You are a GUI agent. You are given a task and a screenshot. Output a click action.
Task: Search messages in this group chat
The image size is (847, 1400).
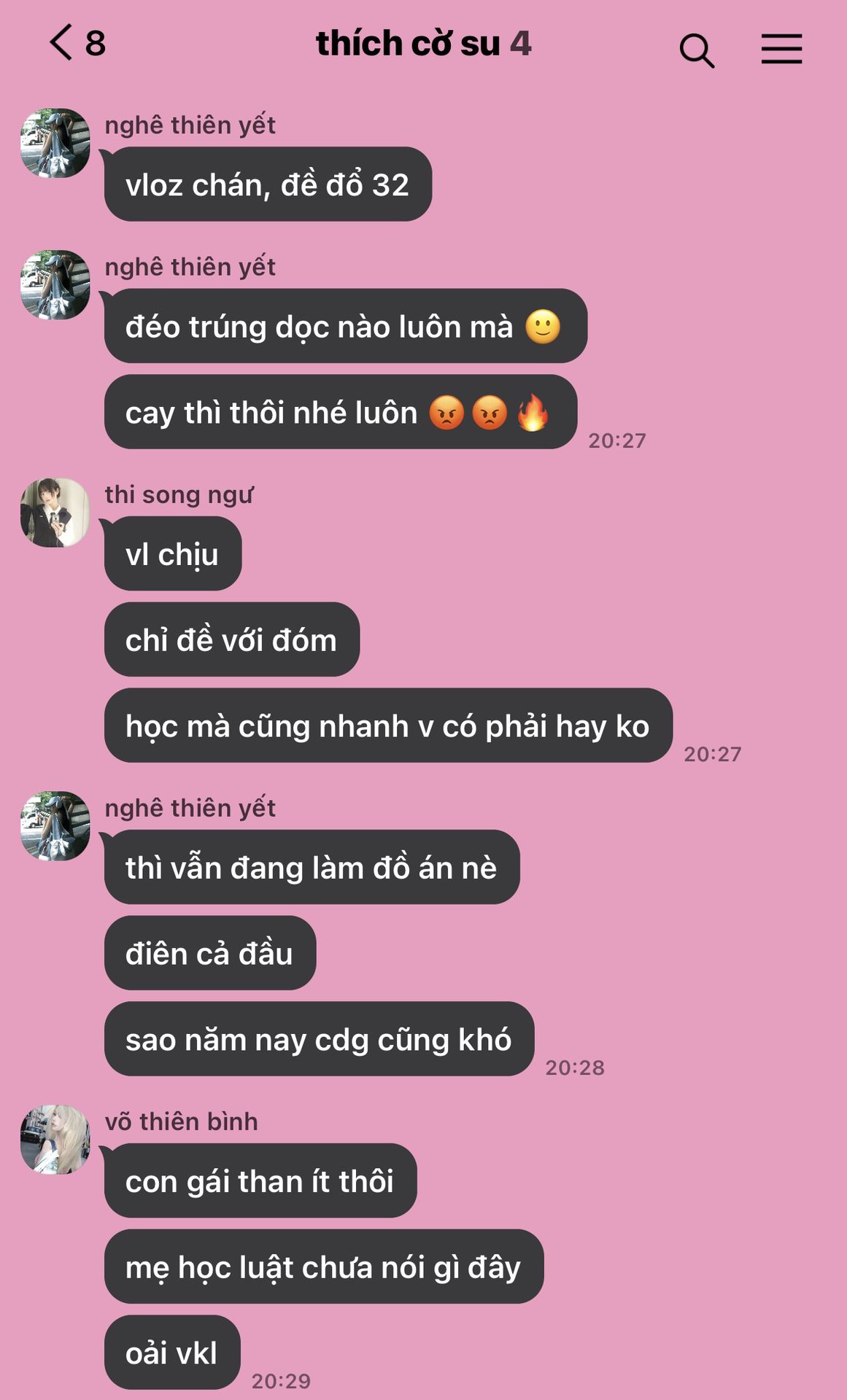point(696,50)
